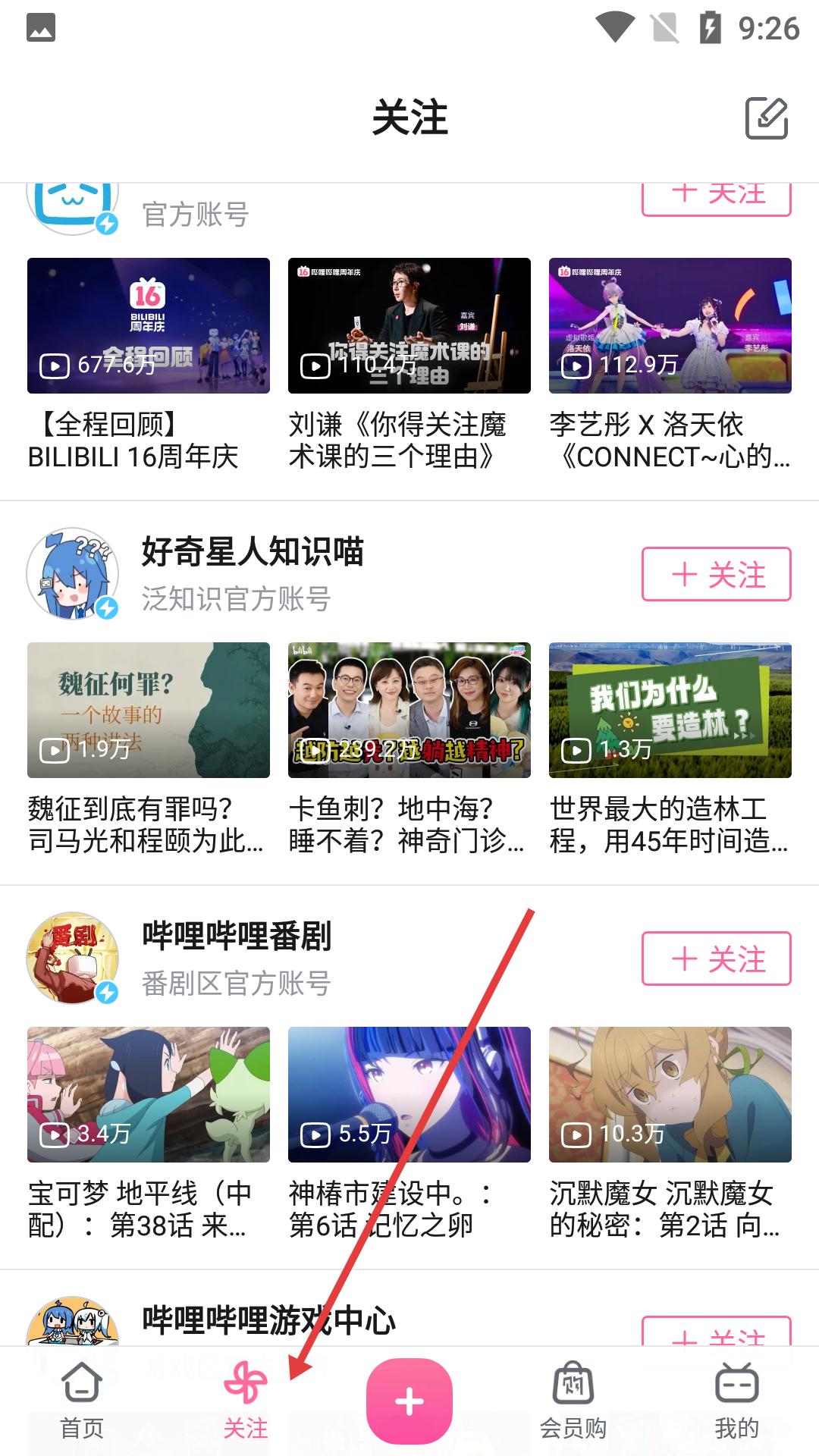
Task: Play 【全程回顾】BILIBILI 16周年庆 video
Action: (149, 326)
